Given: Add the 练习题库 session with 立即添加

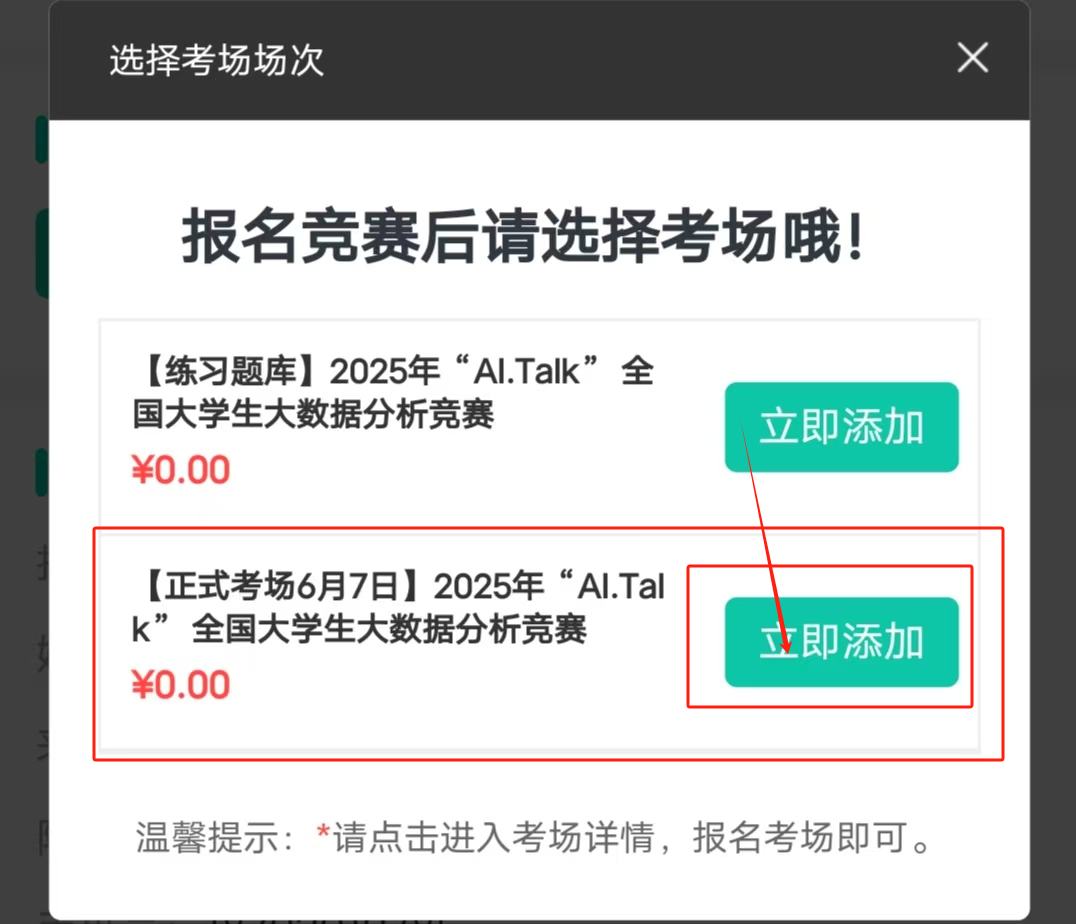Looking at the screenshot, I should [x=841, y=427].
